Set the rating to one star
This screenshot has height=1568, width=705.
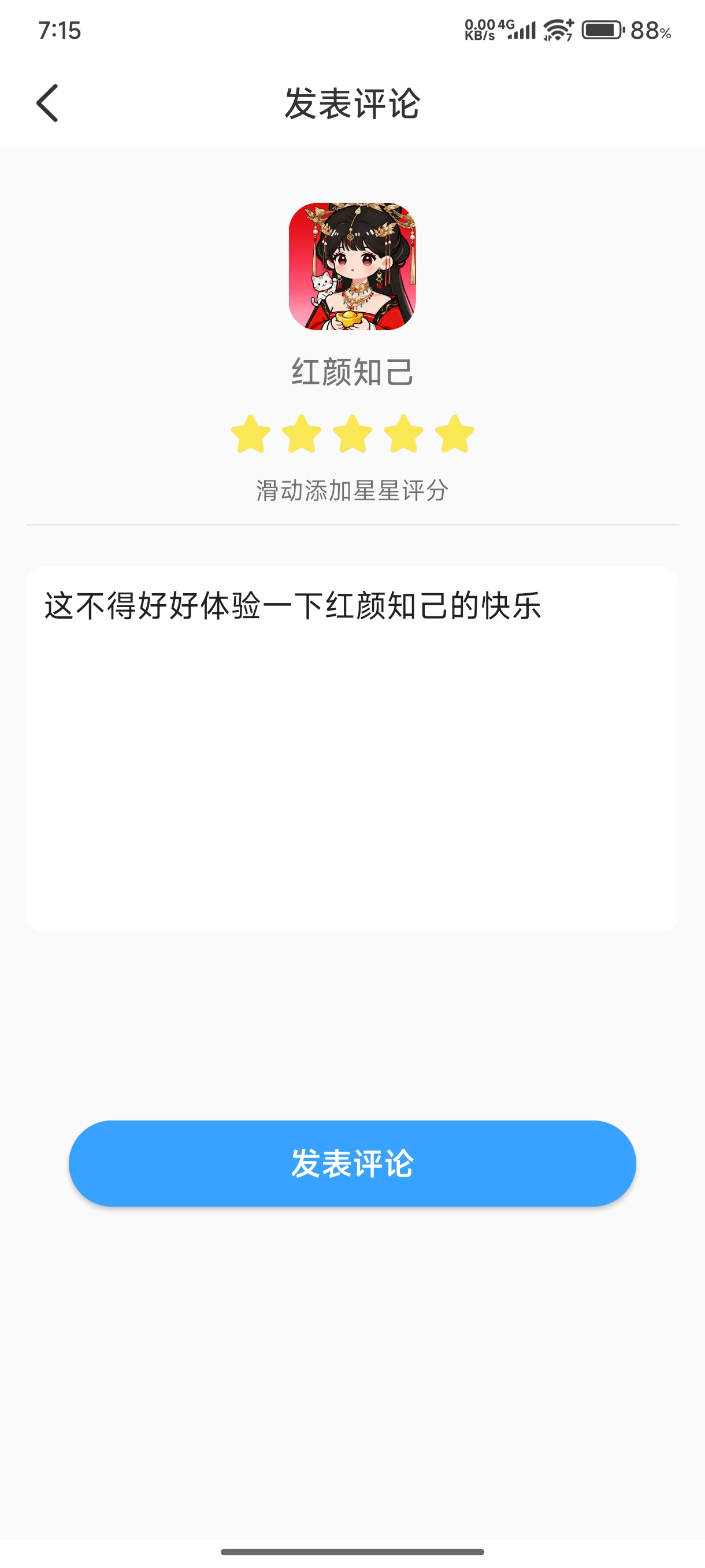tap(251, 434)
